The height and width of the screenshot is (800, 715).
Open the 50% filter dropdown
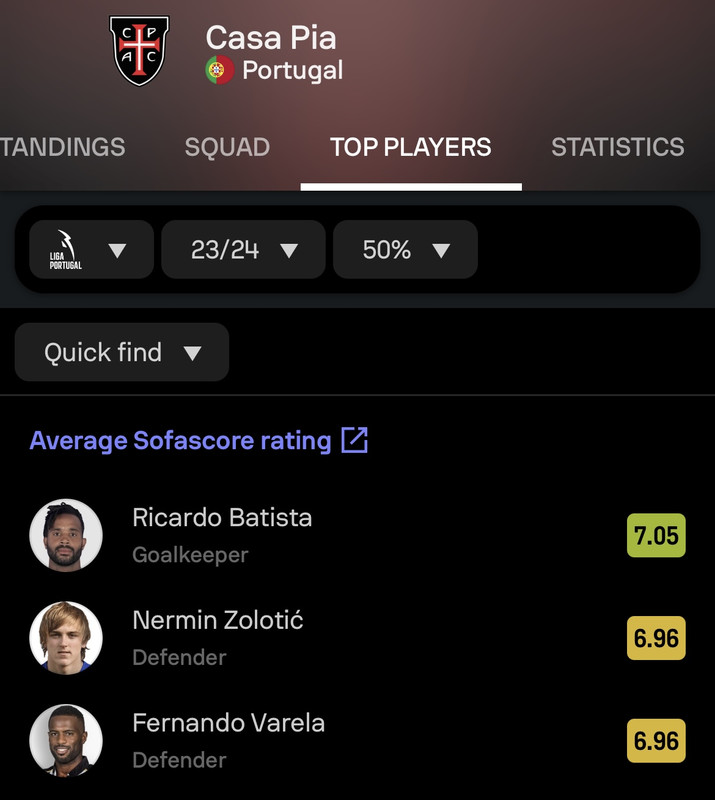[405, 250]
